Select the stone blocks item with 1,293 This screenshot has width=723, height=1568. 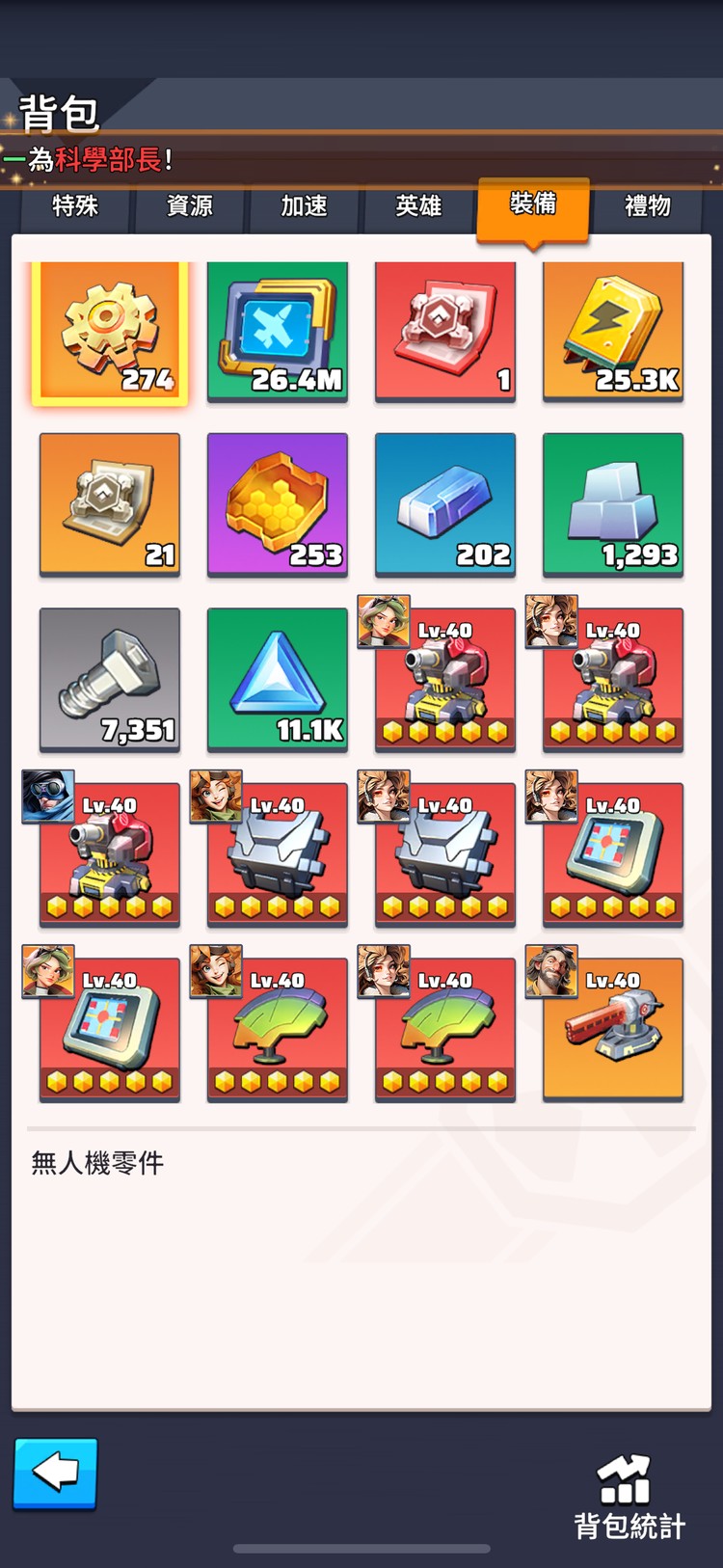pyautogui.click(x=613, y=504)
